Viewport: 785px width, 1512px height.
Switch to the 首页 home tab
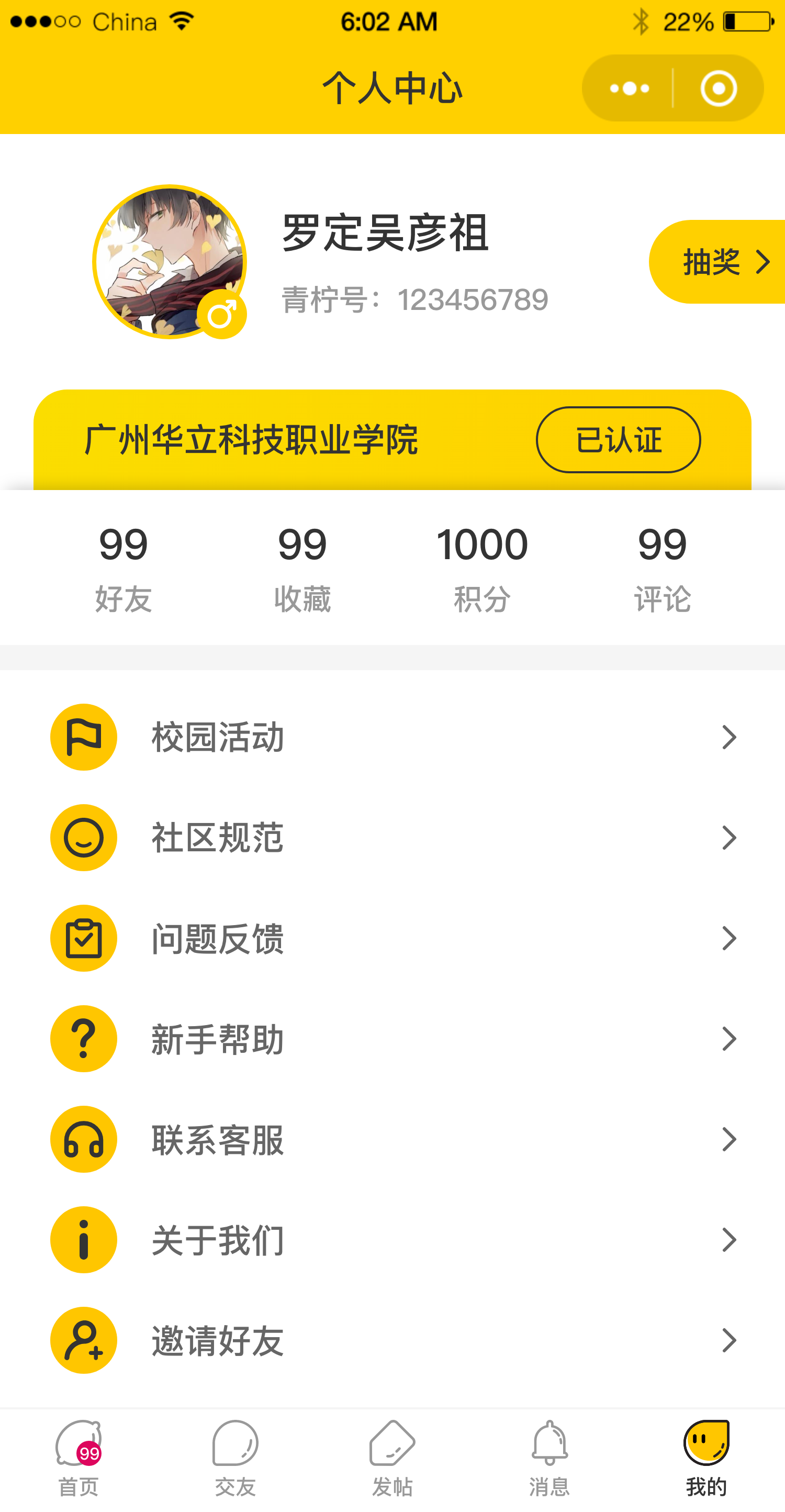[x=78, y=1459]
